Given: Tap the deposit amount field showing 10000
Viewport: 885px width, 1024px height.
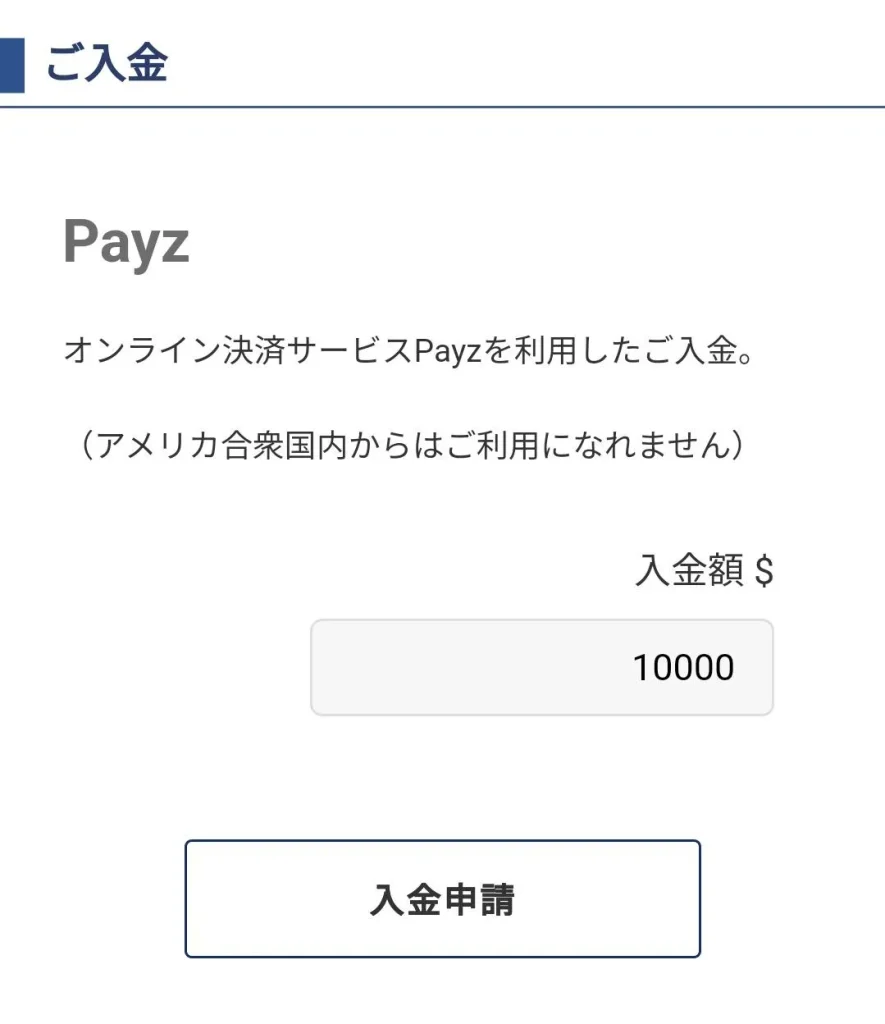Looking at the screenshot, I should pos(542,667).
